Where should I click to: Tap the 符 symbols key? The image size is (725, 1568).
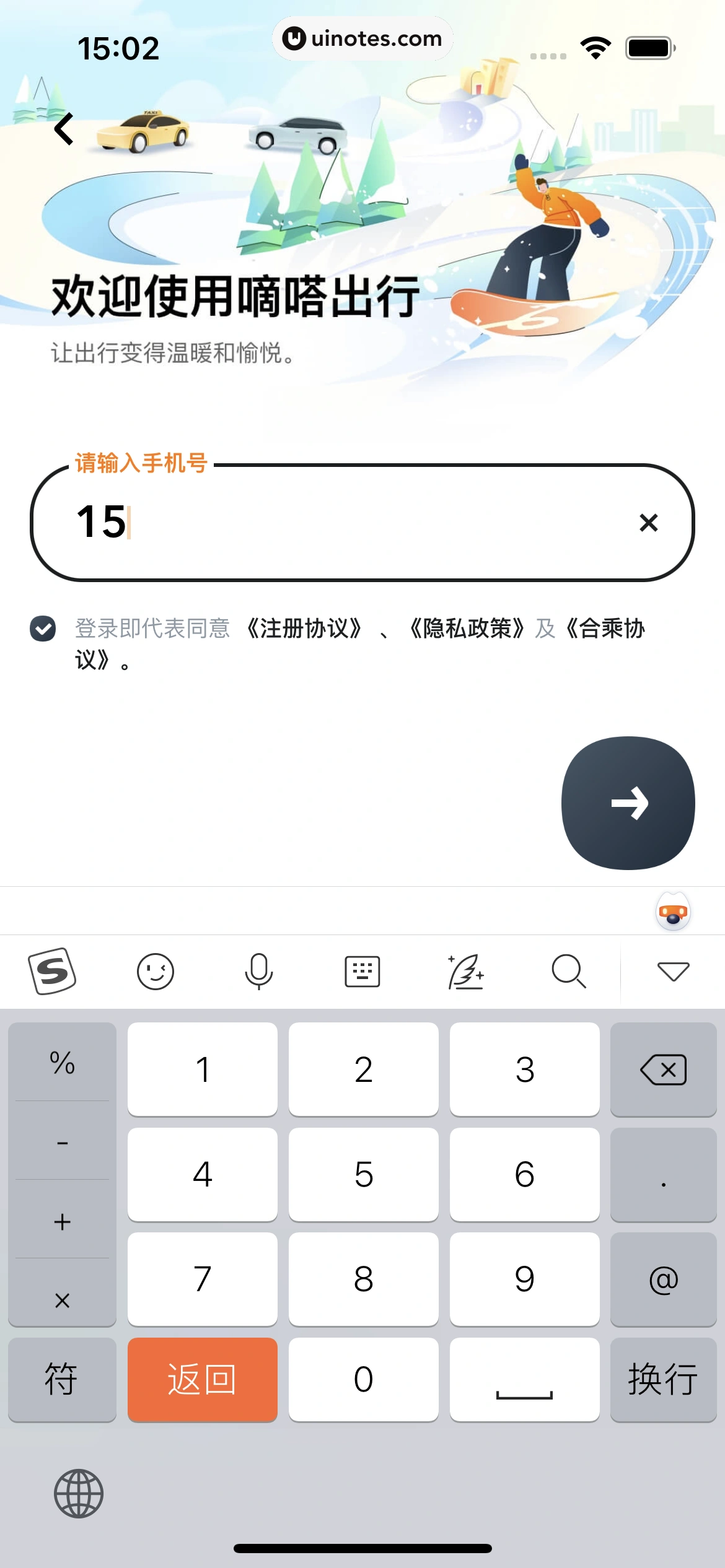[63, 1380]
